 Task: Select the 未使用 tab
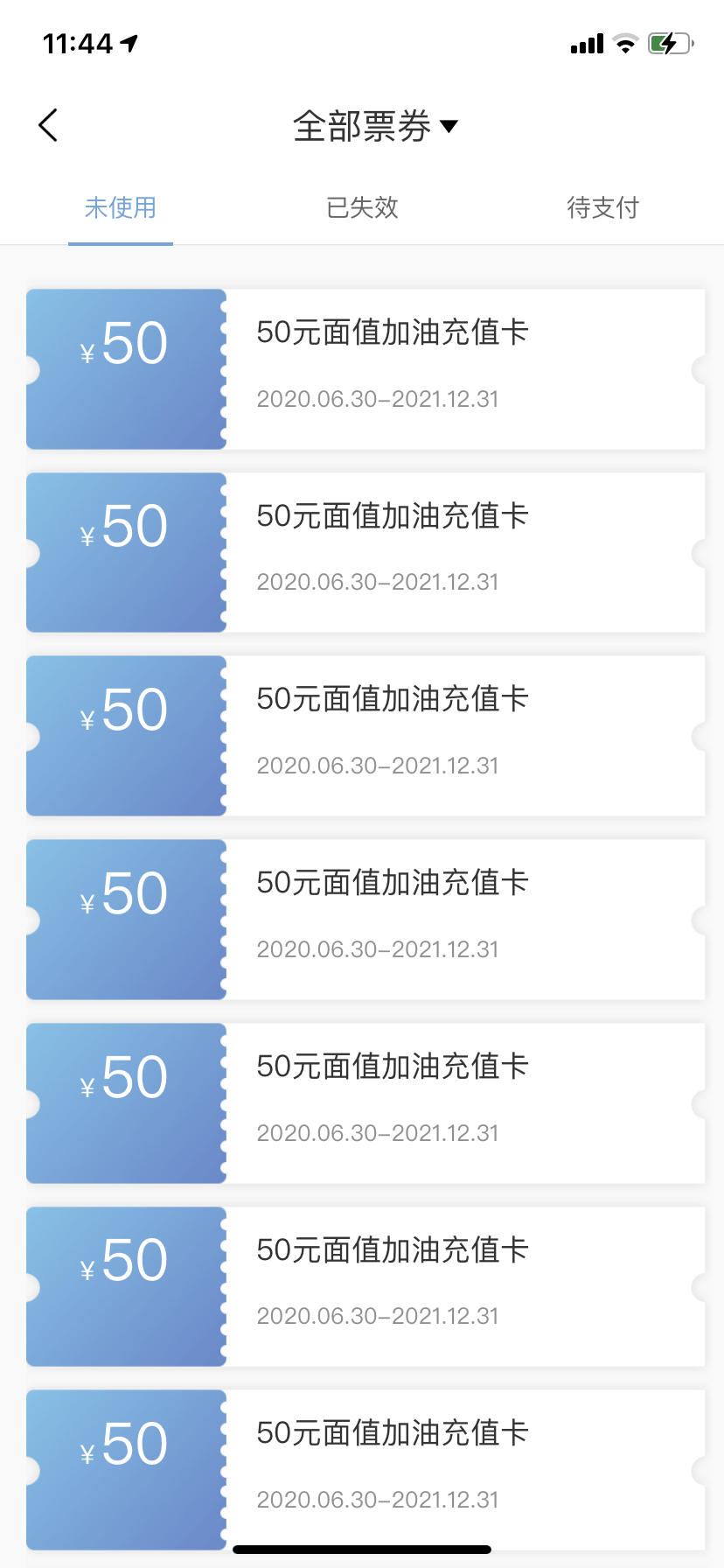121,207
